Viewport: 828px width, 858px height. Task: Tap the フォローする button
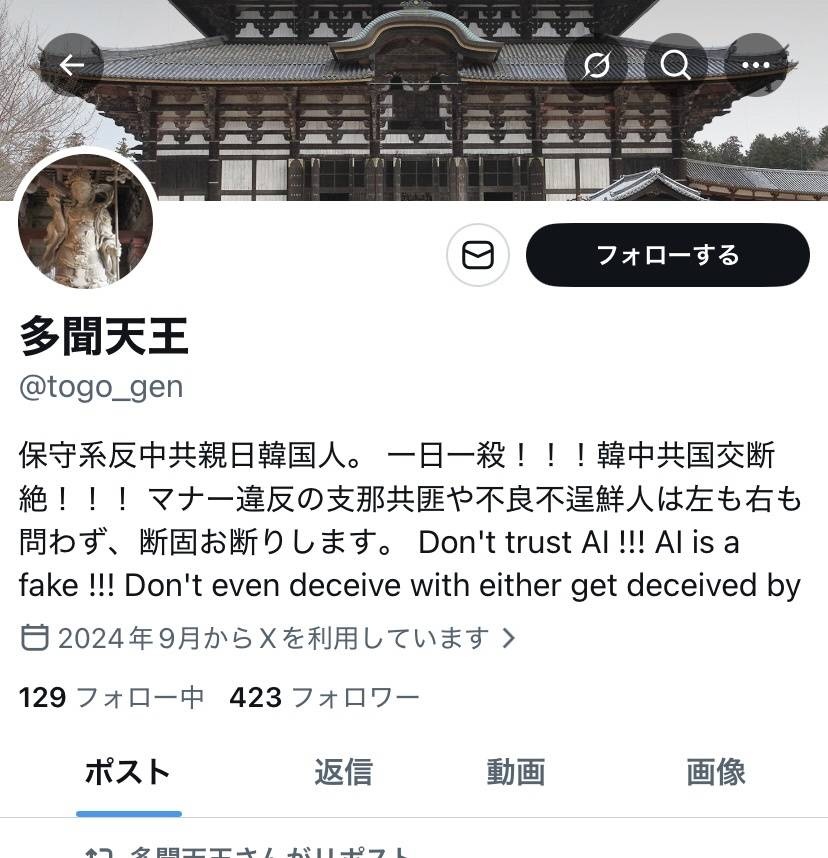(667, 255)
